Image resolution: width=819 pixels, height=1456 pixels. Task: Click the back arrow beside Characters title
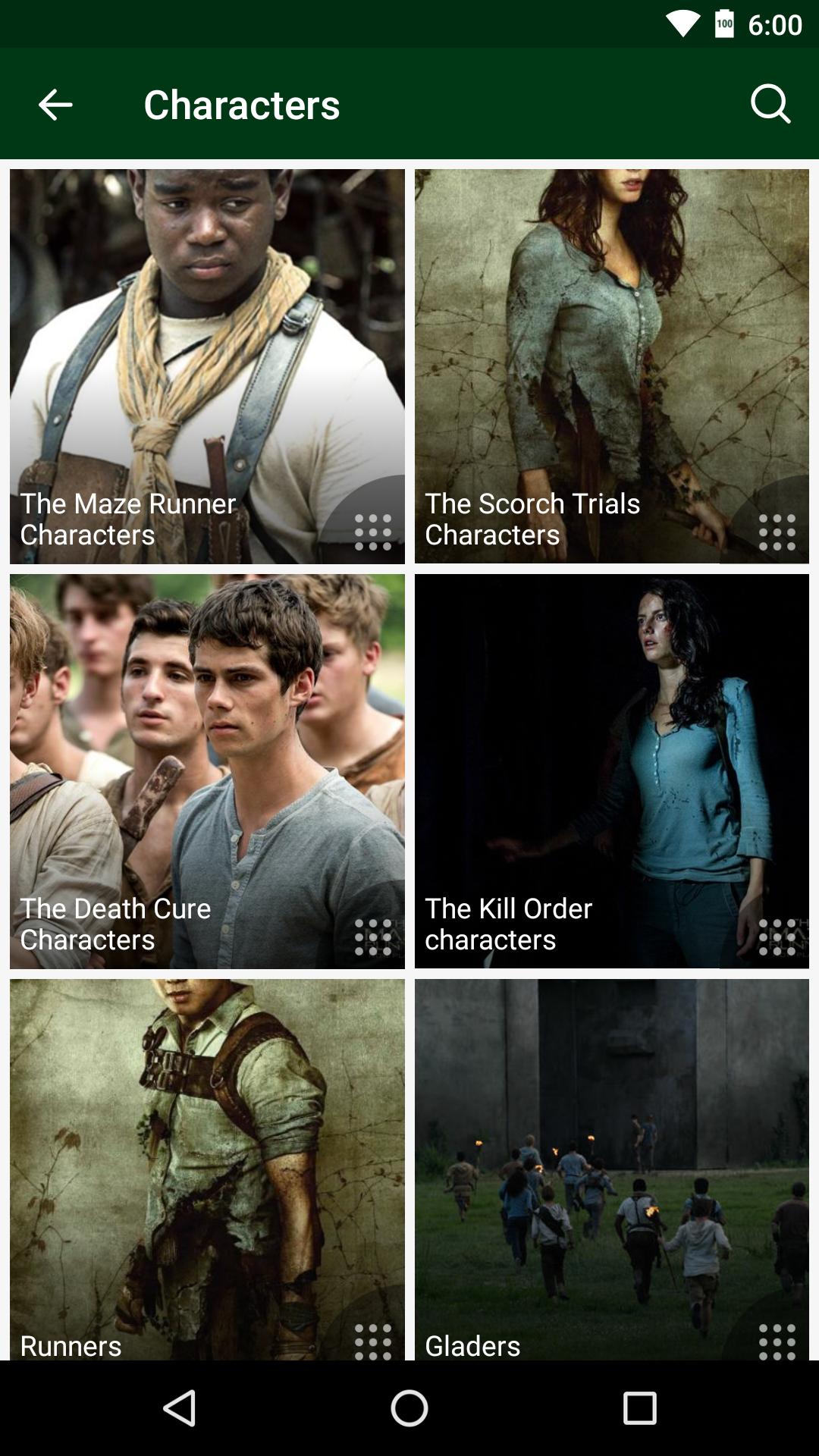pos(54,105)
